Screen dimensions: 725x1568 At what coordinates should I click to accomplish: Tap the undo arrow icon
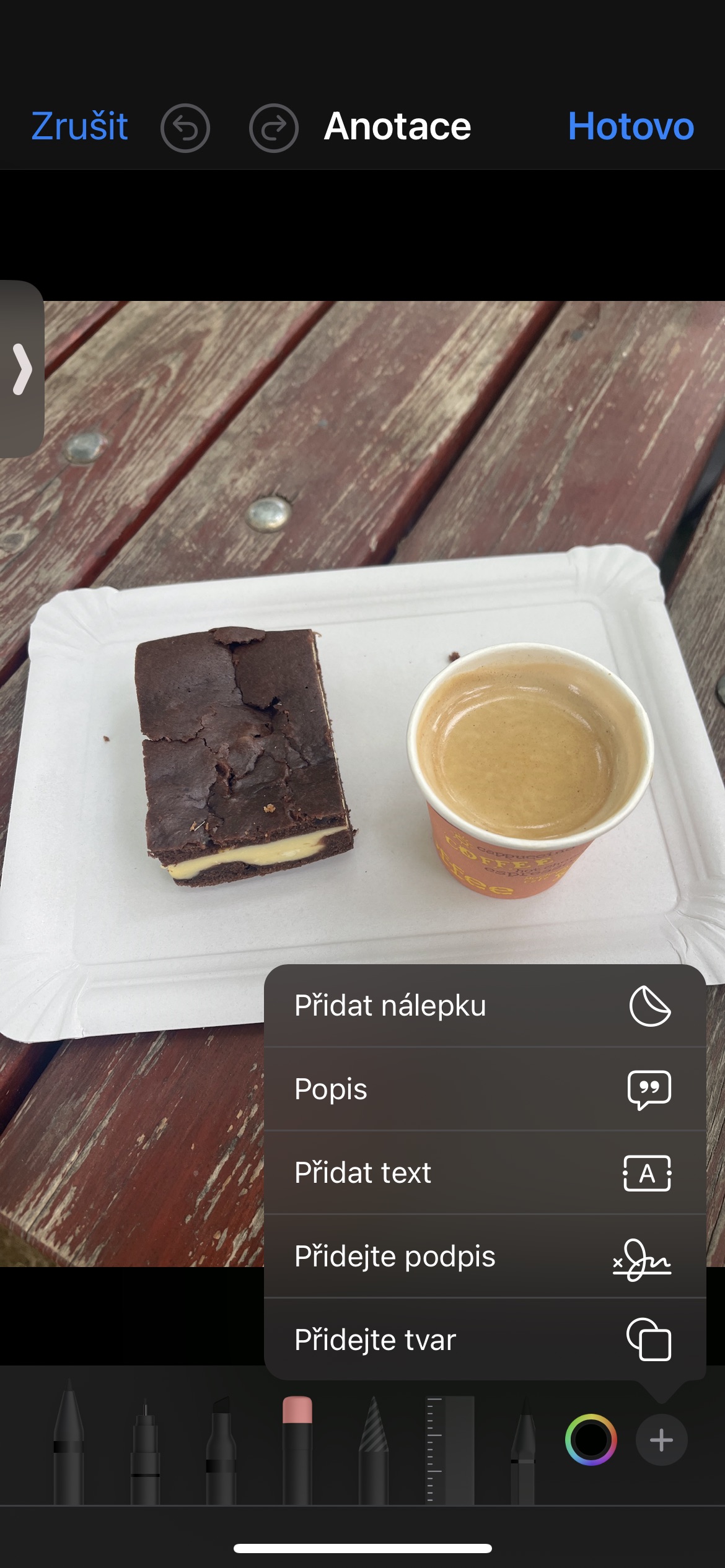point(185,128)
